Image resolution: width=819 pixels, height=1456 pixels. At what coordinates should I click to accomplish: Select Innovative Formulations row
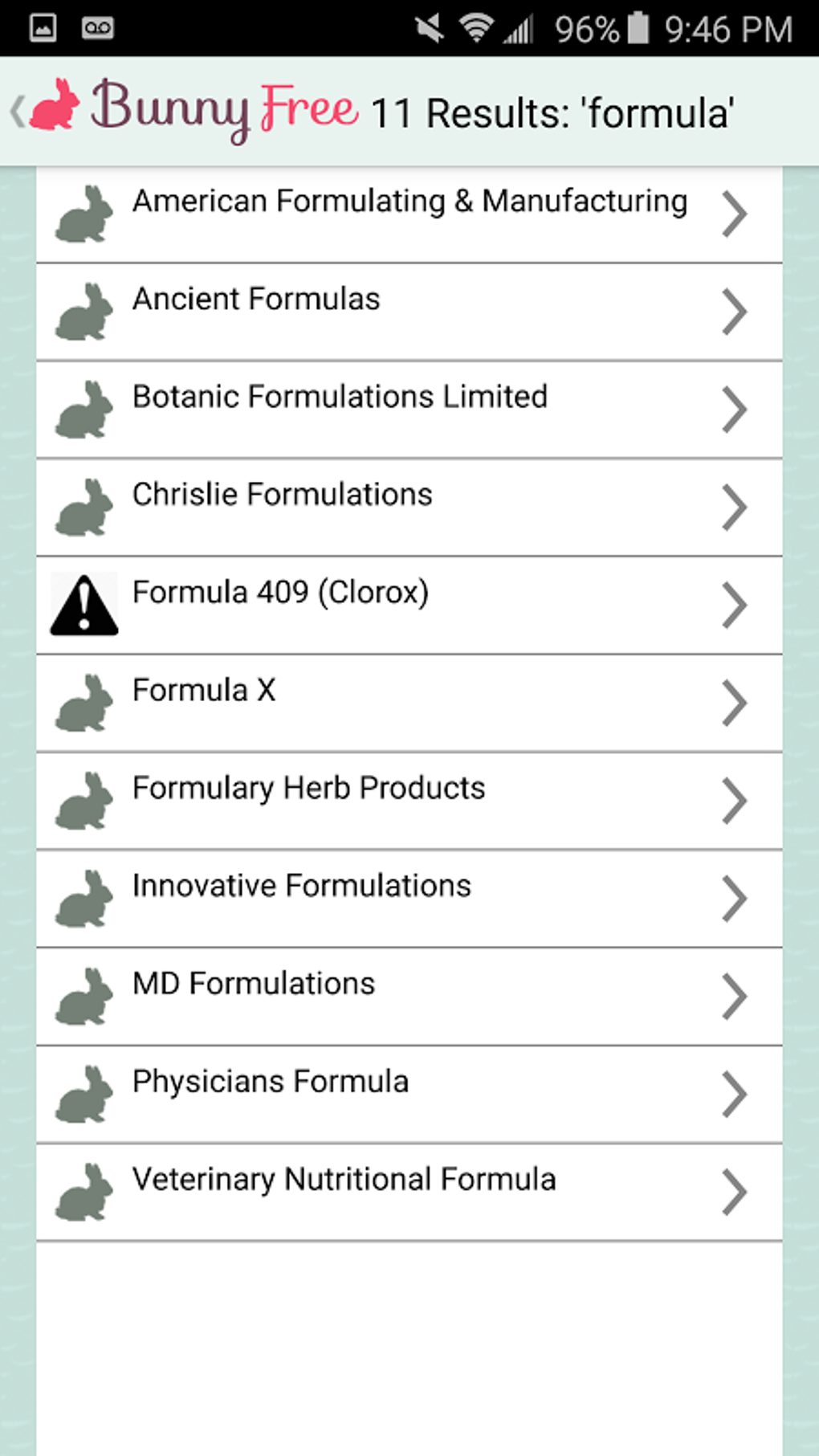(409, 899)
